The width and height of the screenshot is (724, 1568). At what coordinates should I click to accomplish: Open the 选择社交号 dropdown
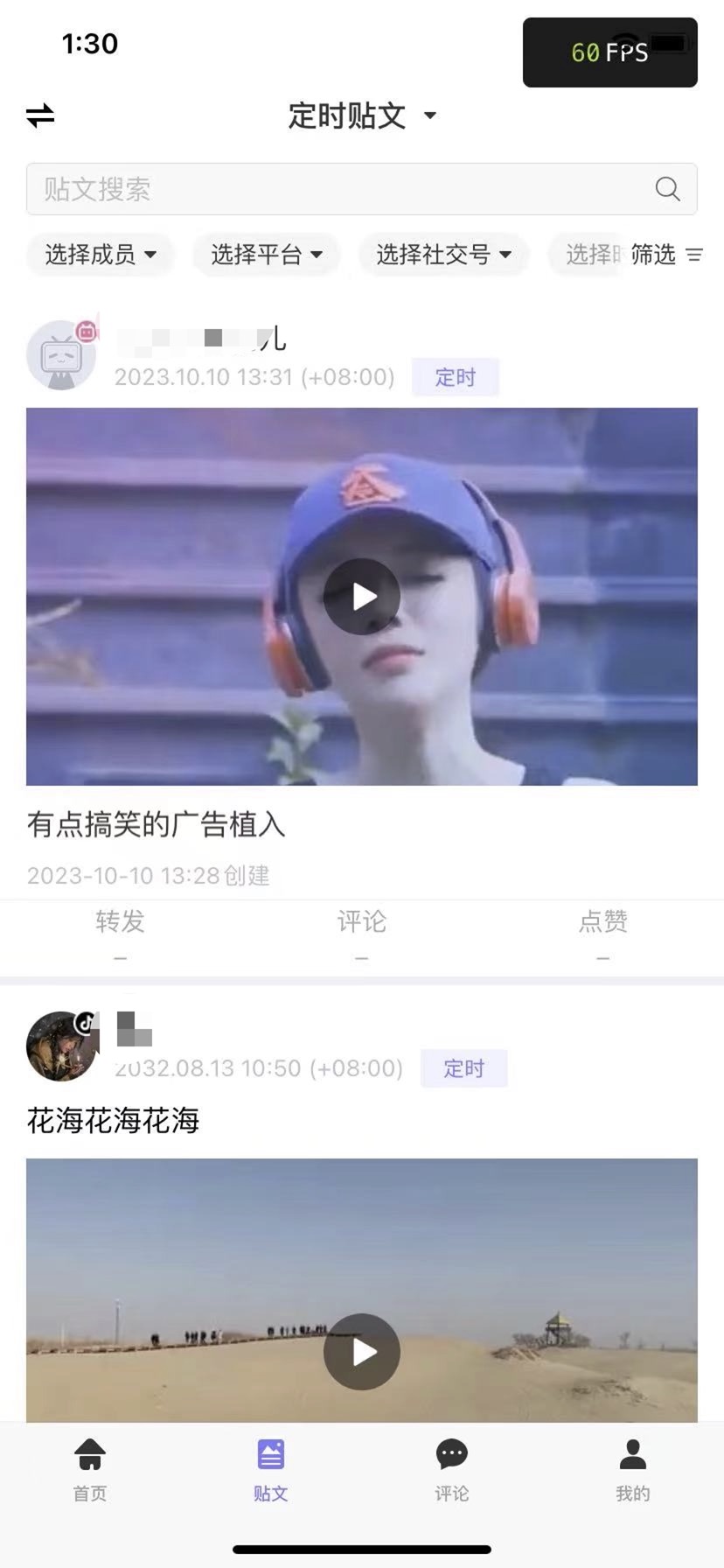pyautogui.click(x=443, y=255)
